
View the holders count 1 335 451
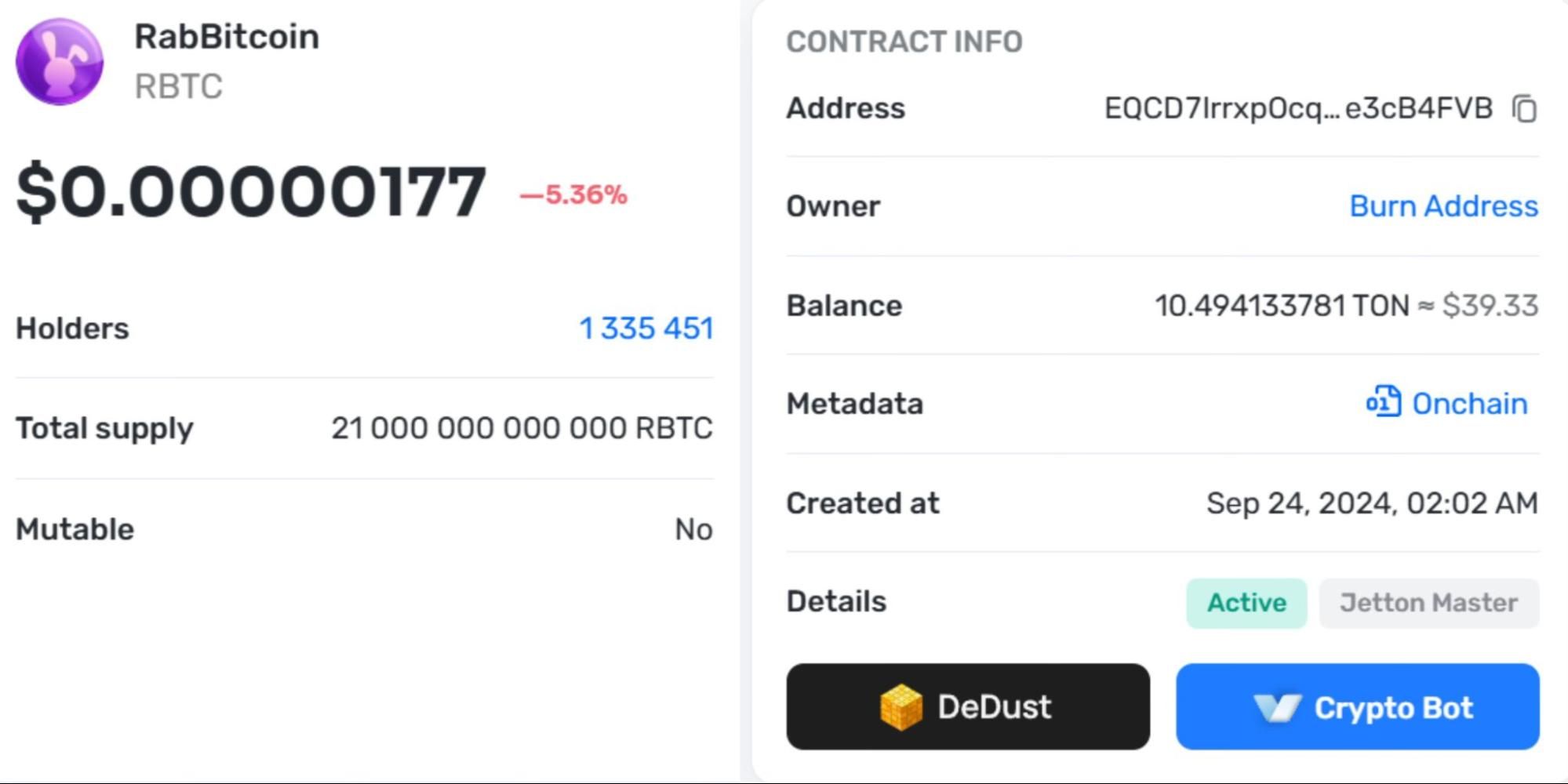coord(646,328)
